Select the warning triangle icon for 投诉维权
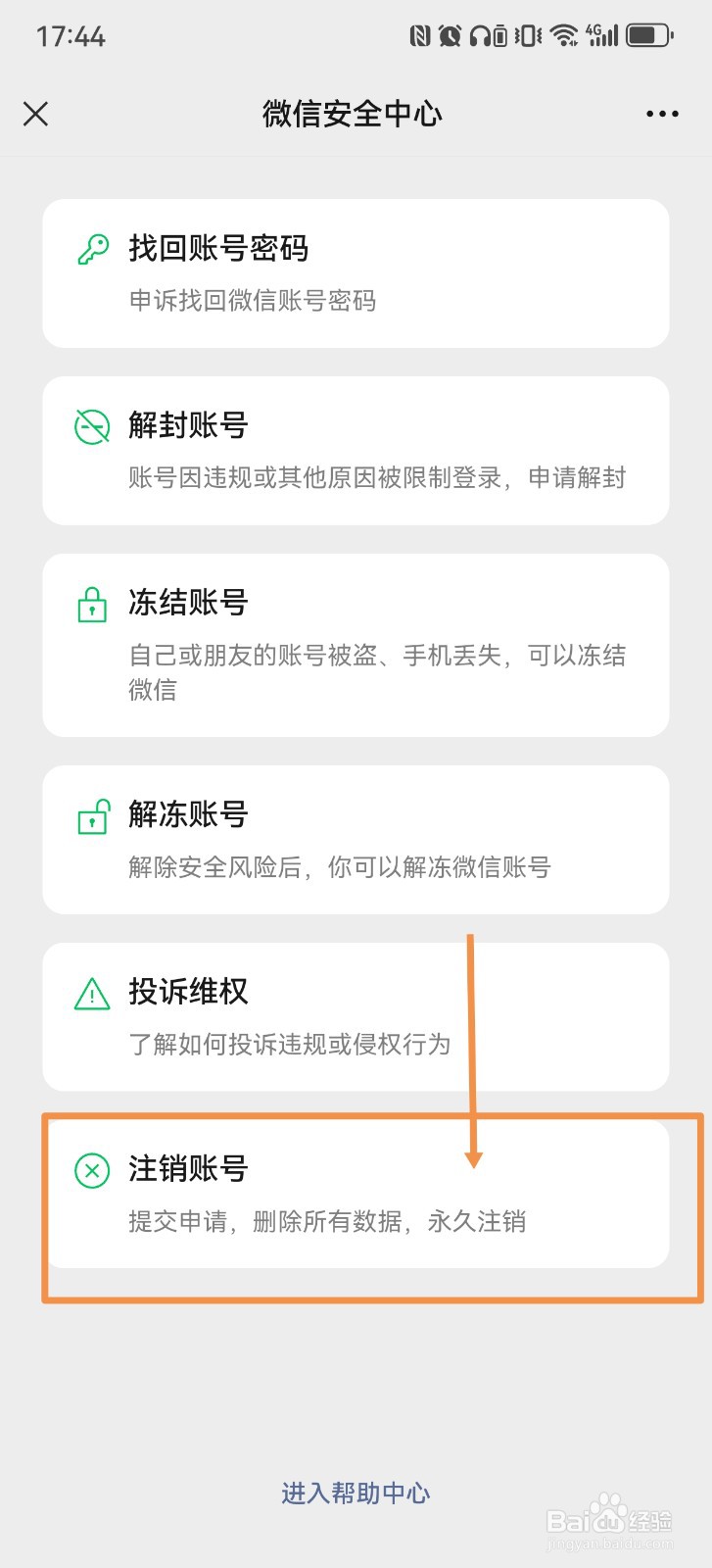The width and height of the screenshot is (712, 1568). point(90,993)
